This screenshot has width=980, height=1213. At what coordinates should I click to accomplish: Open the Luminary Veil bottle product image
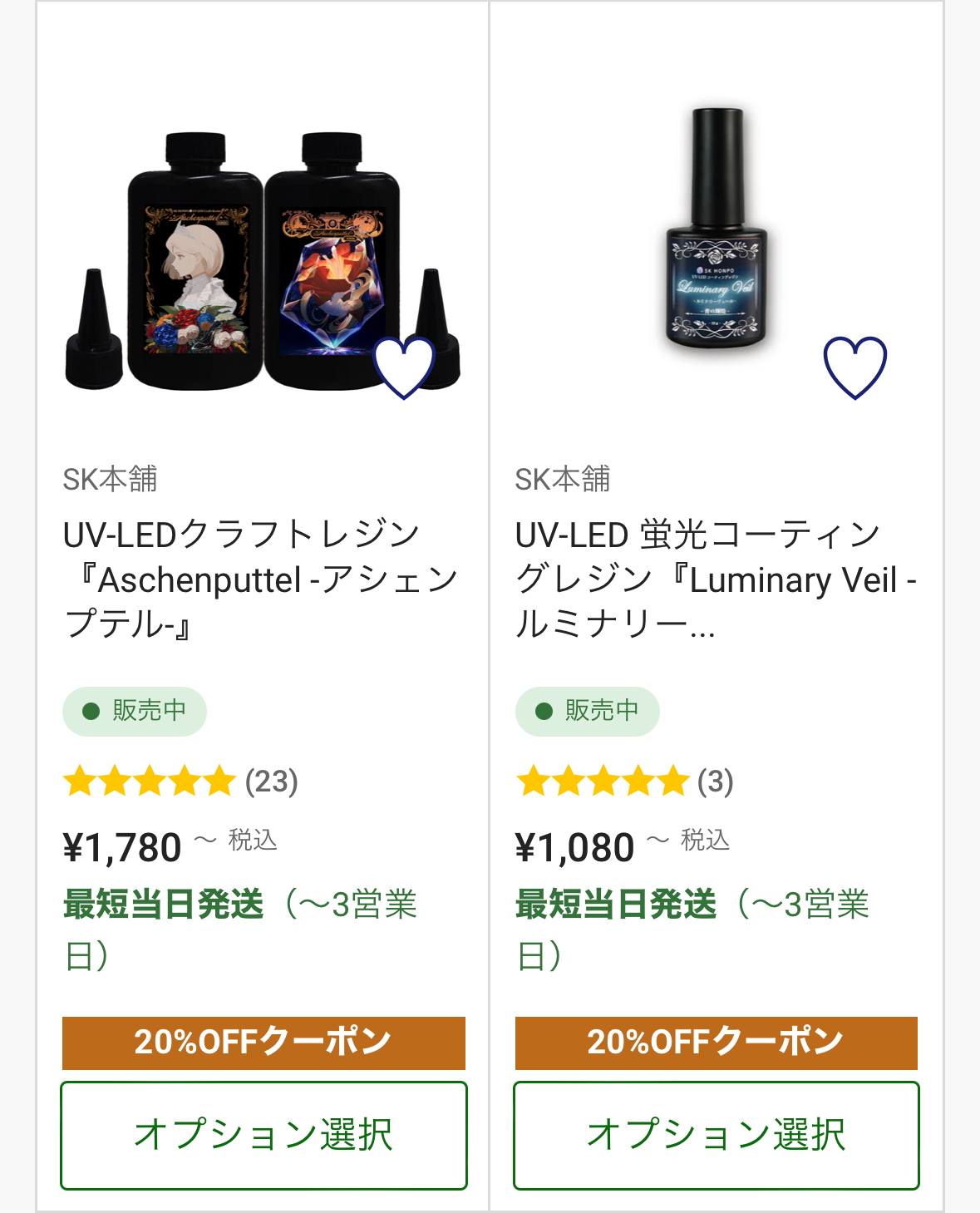click(x=717, y=229)
